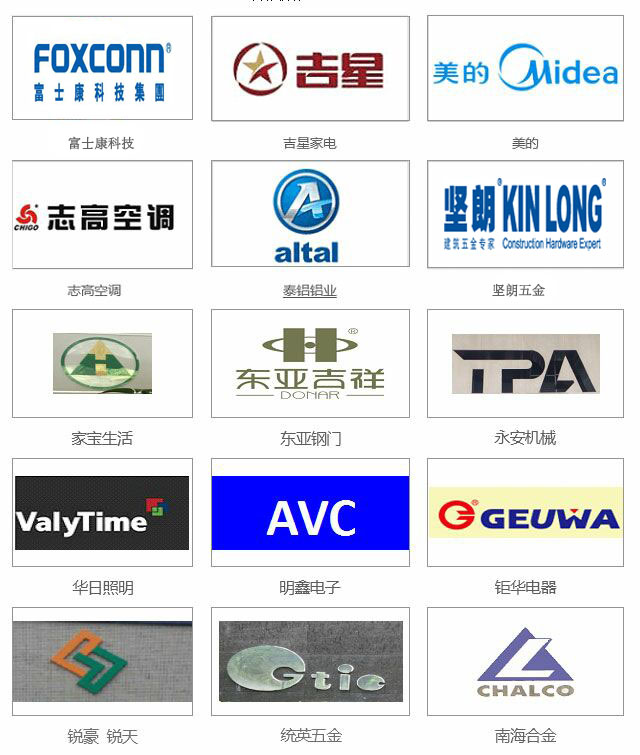Select the 美的 Midea tile
The height and width of the screenshot is (755, 640).
pos(525,68)
